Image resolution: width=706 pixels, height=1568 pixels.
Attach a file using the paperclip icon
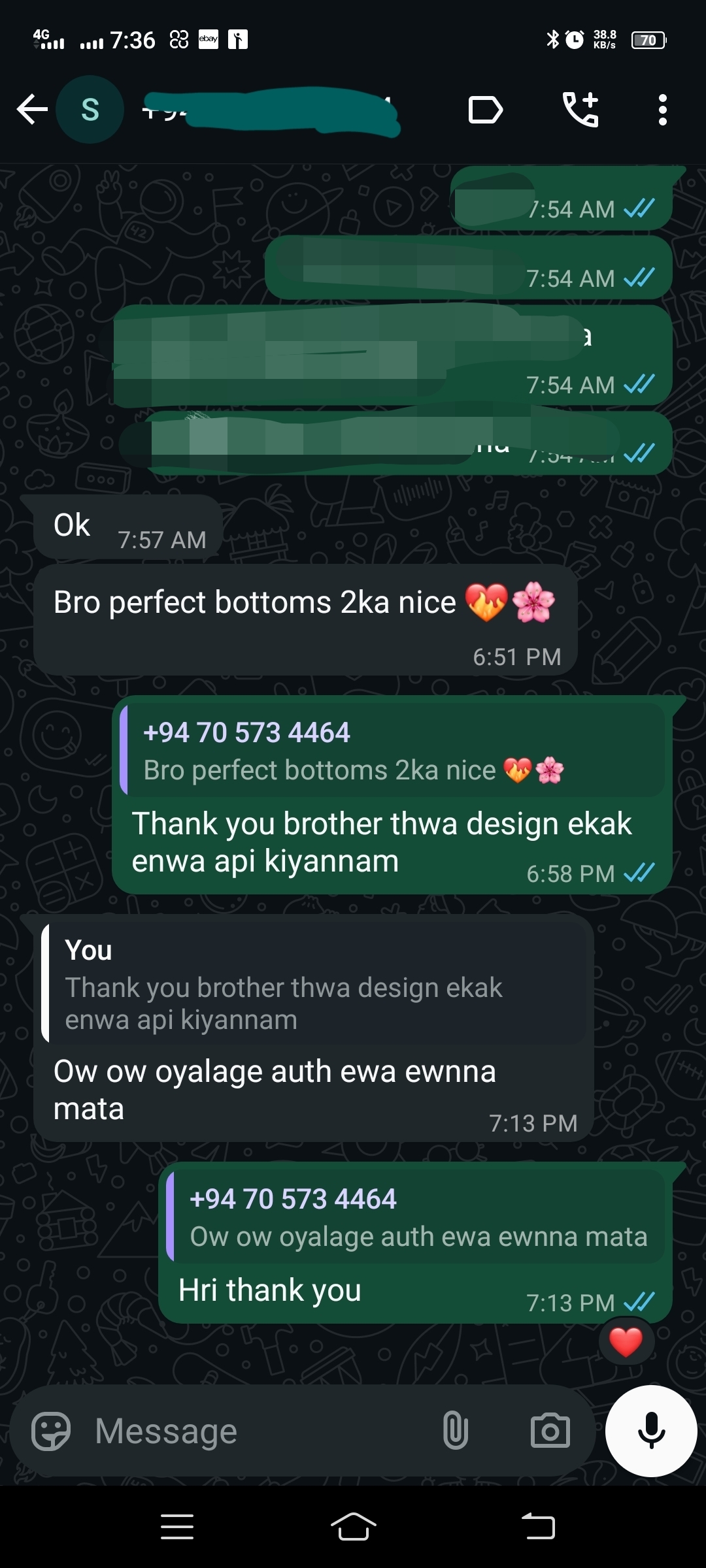[456, 1431]
